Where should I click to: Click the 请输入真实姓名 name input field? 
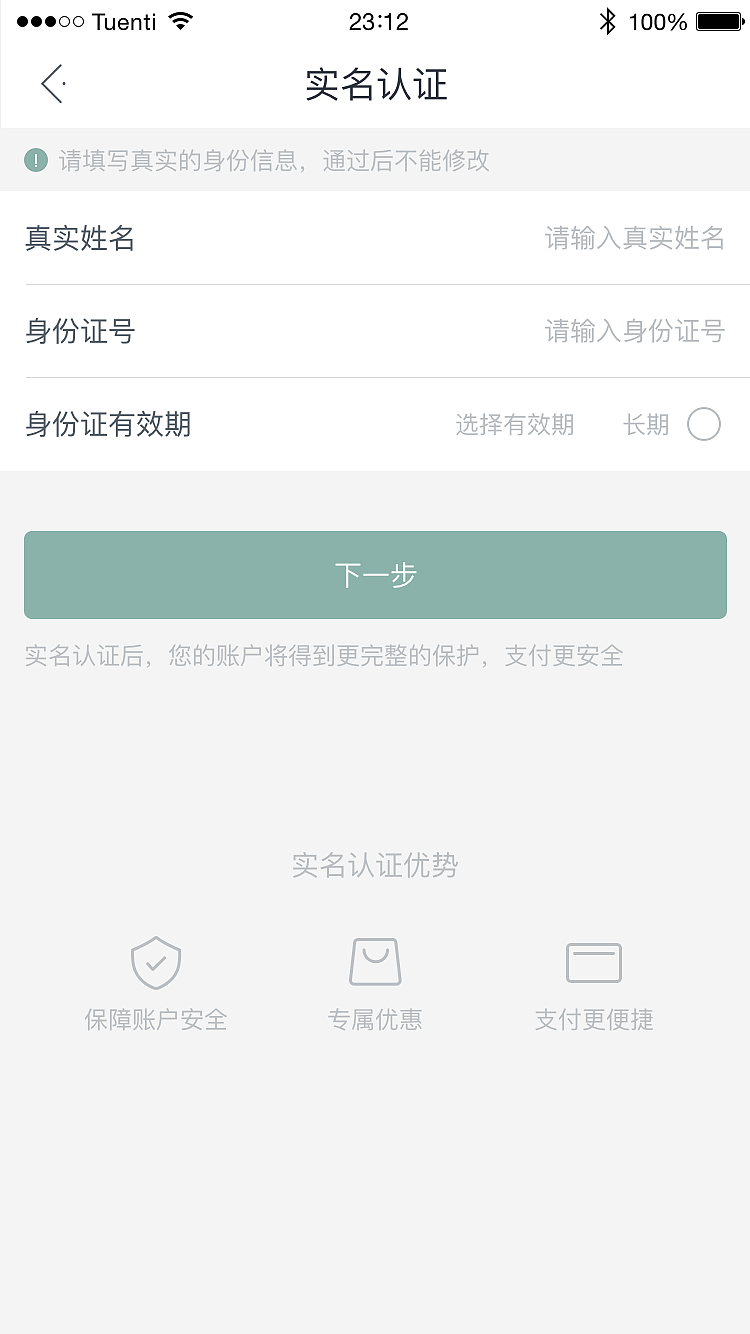(636, 238)
